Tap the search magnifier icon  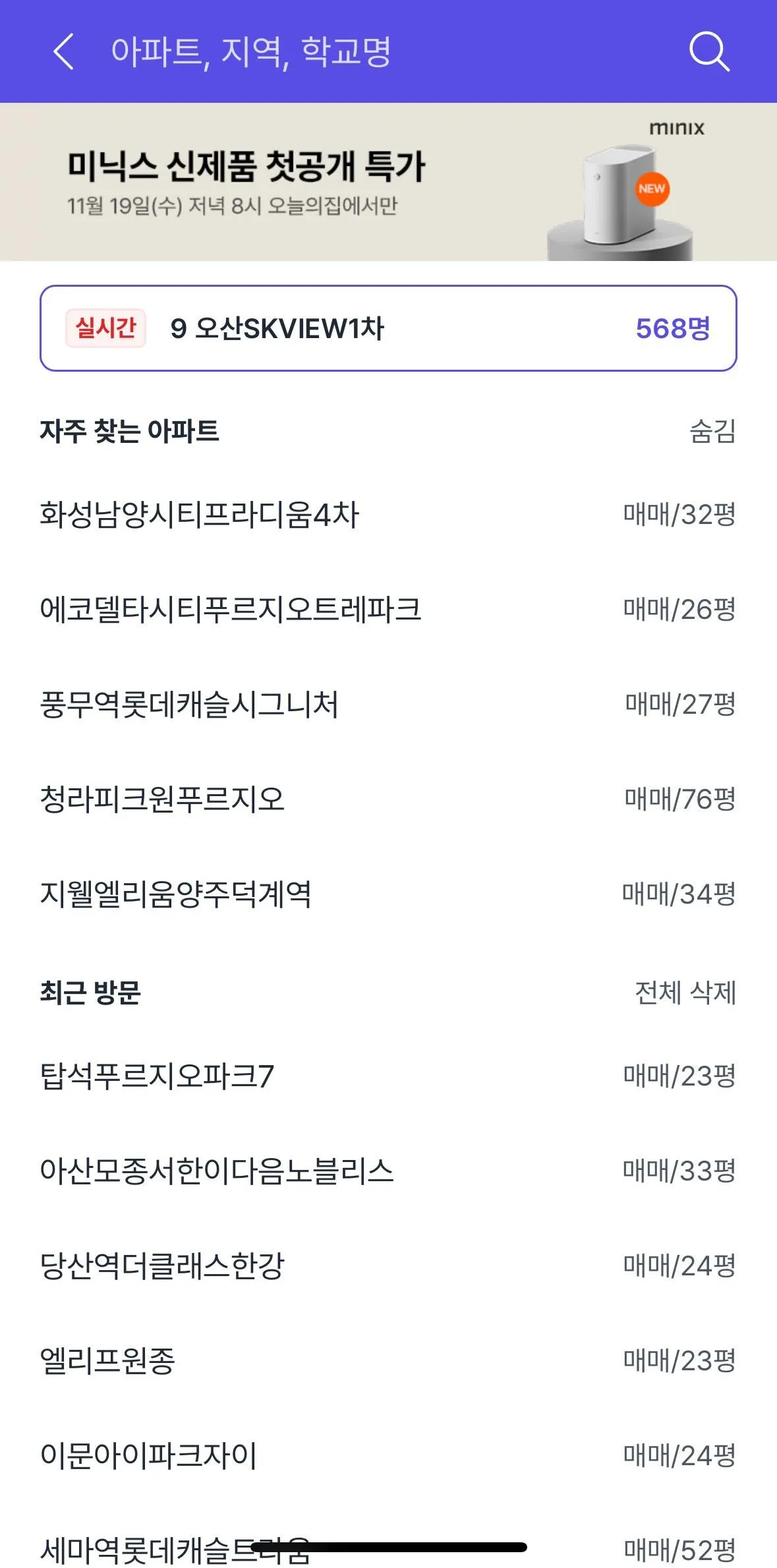pyautogui.click(x=709, y=51)
